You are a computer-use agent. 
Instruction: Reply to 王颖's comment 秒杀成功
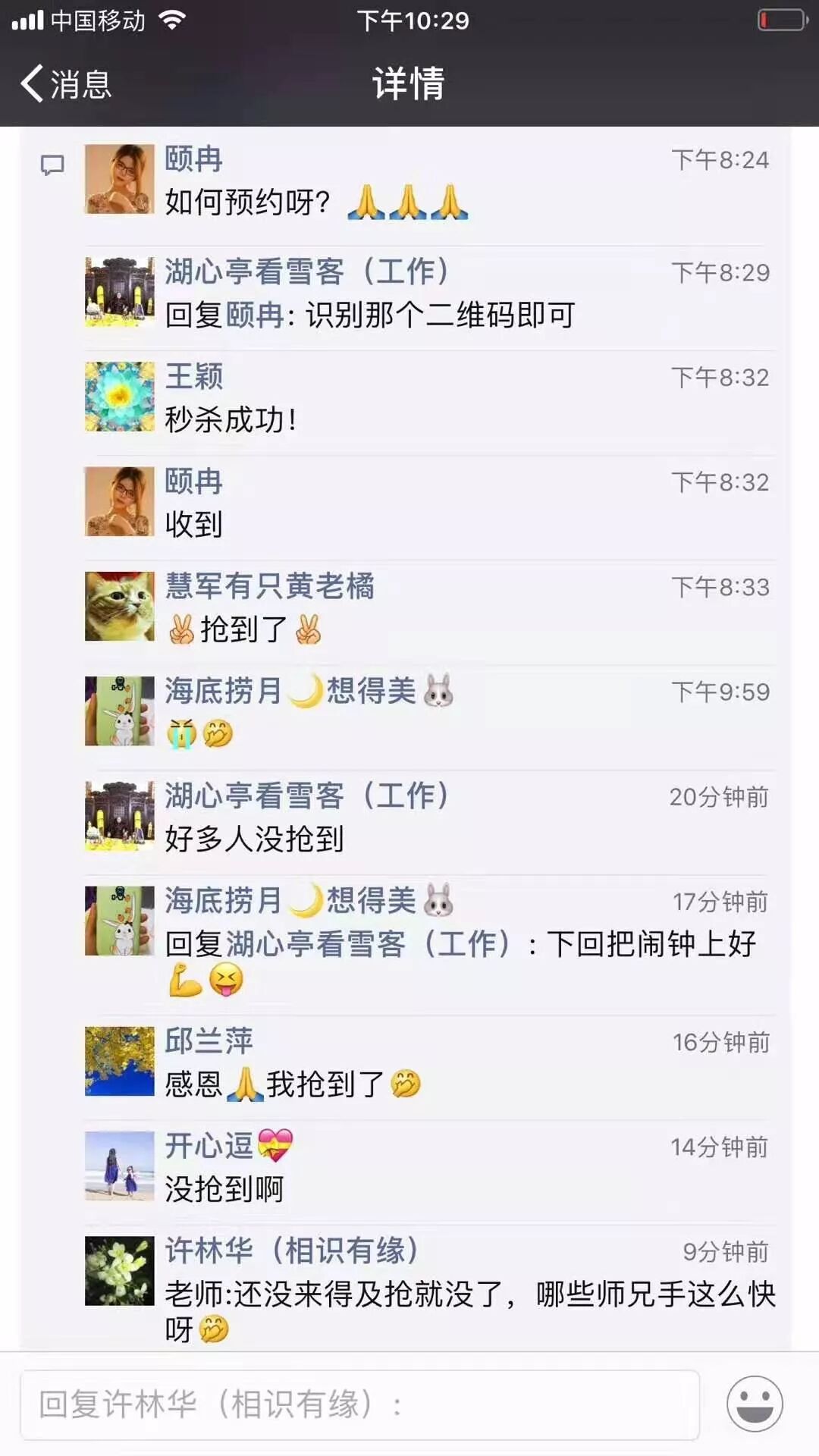tap(231, 419)
